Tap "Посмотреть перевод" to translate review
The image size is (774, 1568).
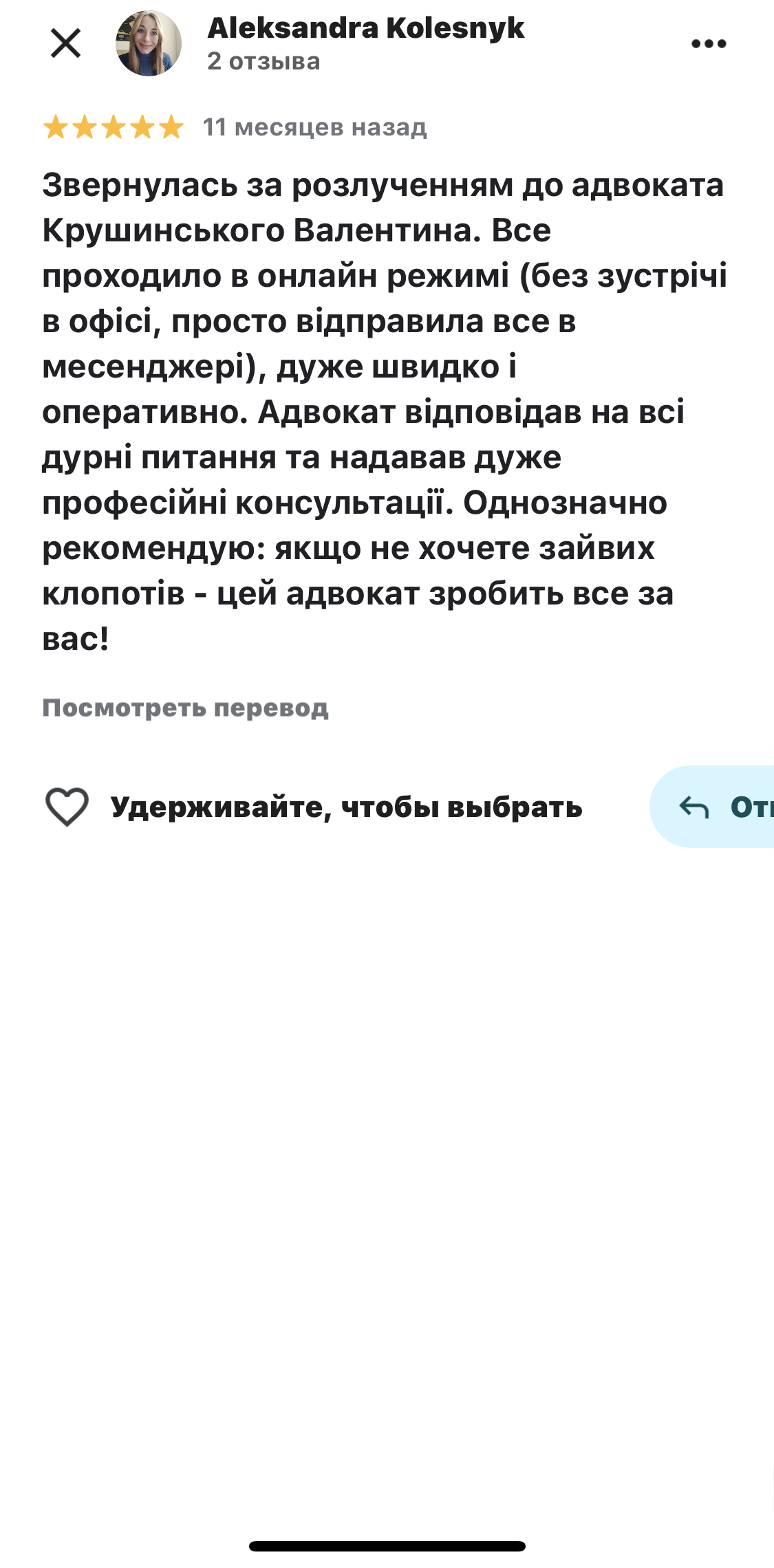tap(186, 708)
